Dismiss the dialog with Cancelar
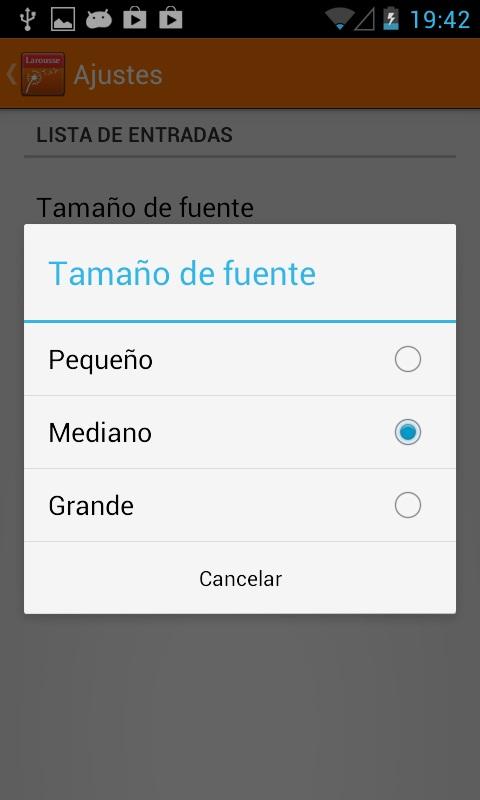This screenshot has width=480, height=800. click(240, 578)
